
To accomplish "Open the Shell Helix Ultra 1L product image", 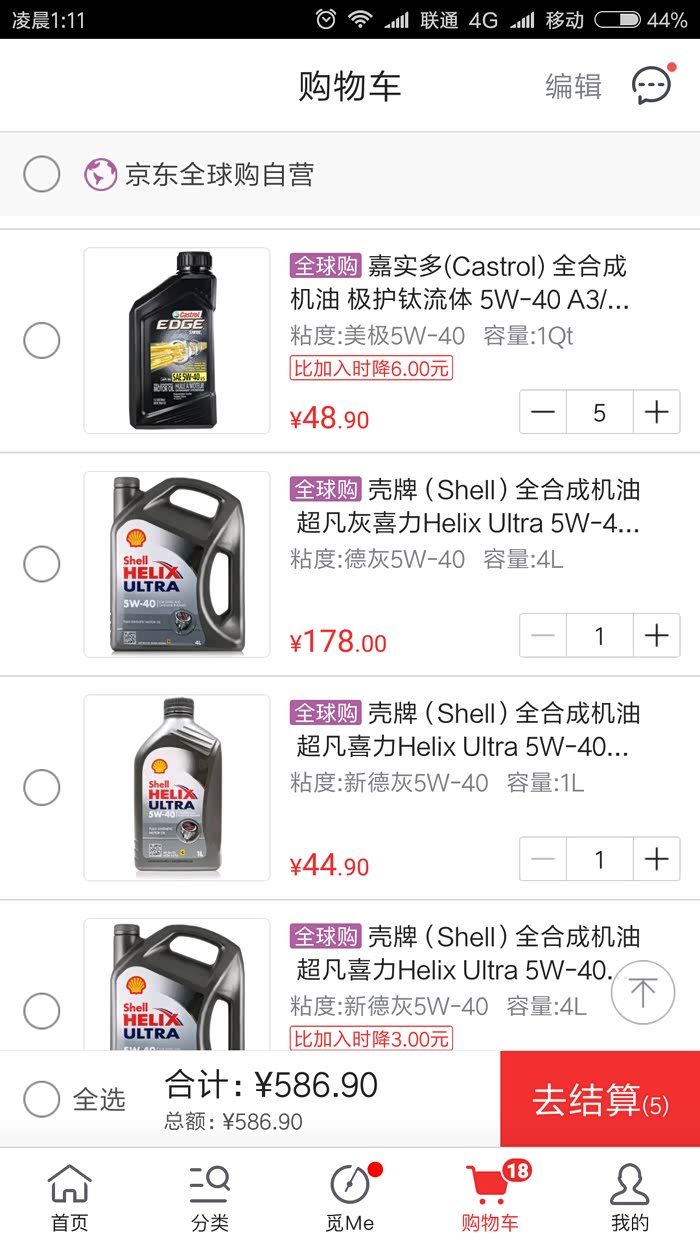I will click(x=177, y=788).
